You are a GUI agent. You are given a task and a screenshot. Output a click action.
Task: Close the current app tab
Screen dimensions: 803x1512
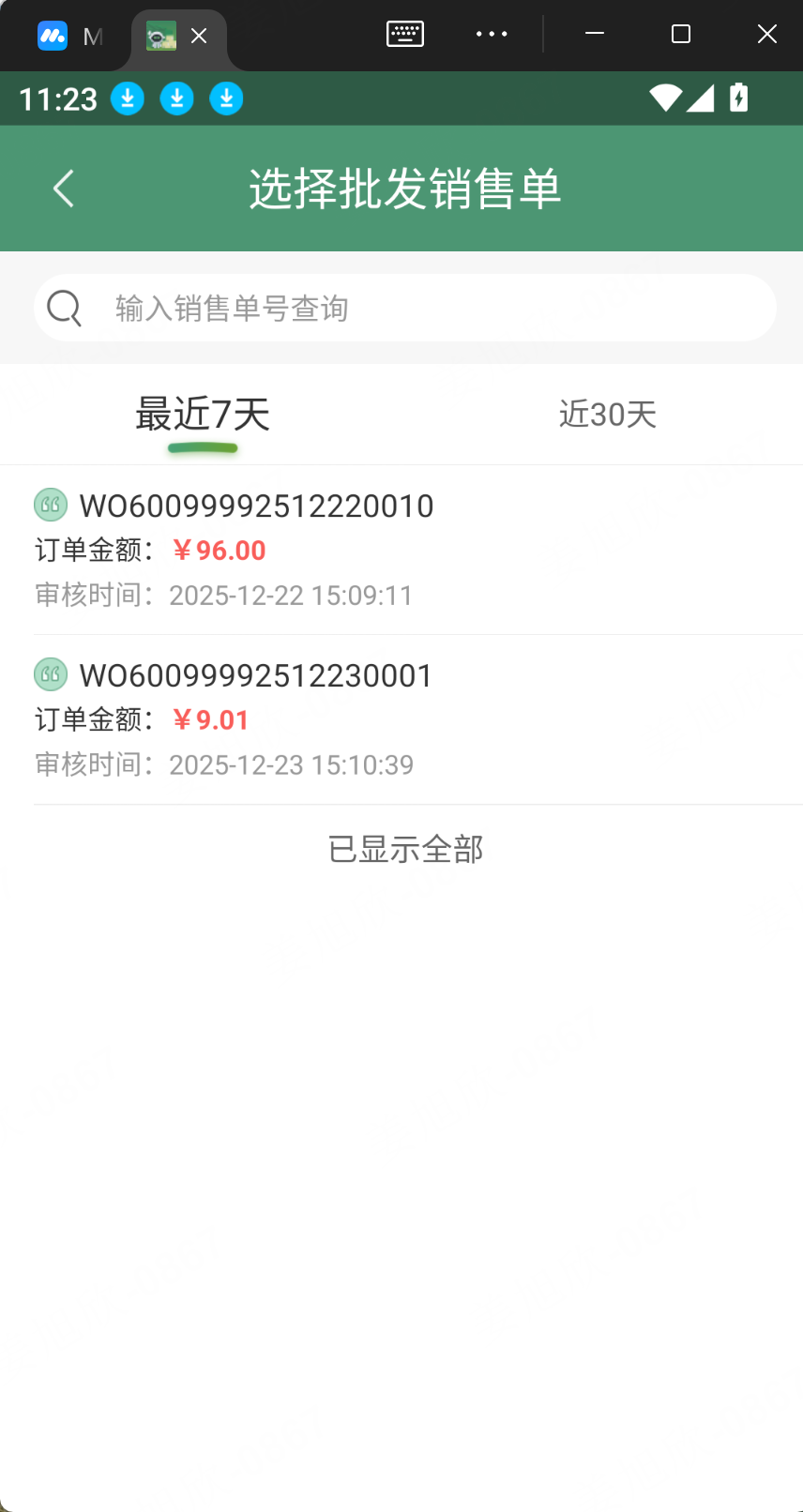point(199,37)
